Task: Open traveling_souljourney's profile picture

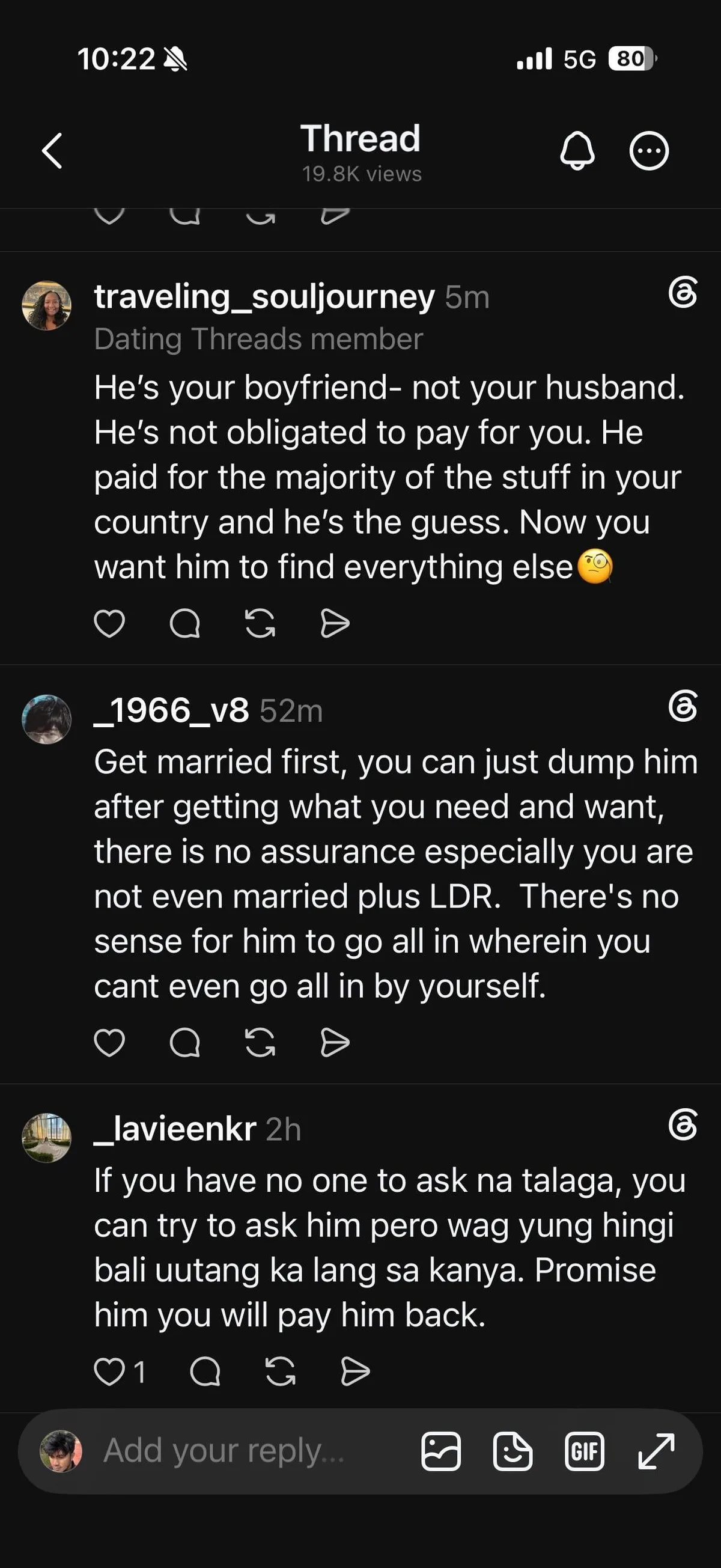Action: coord(47,305)
